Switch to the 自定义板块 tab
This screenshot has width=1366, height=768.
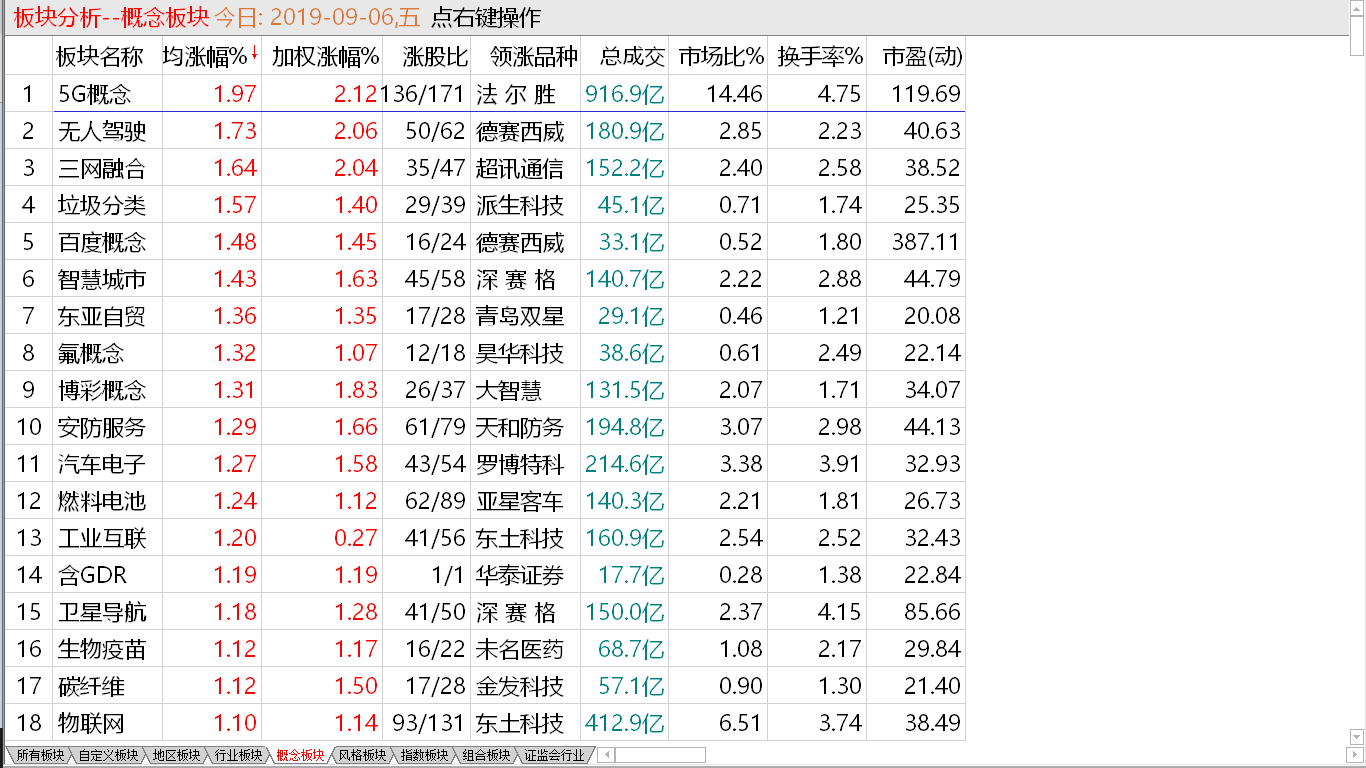(108, 755)
